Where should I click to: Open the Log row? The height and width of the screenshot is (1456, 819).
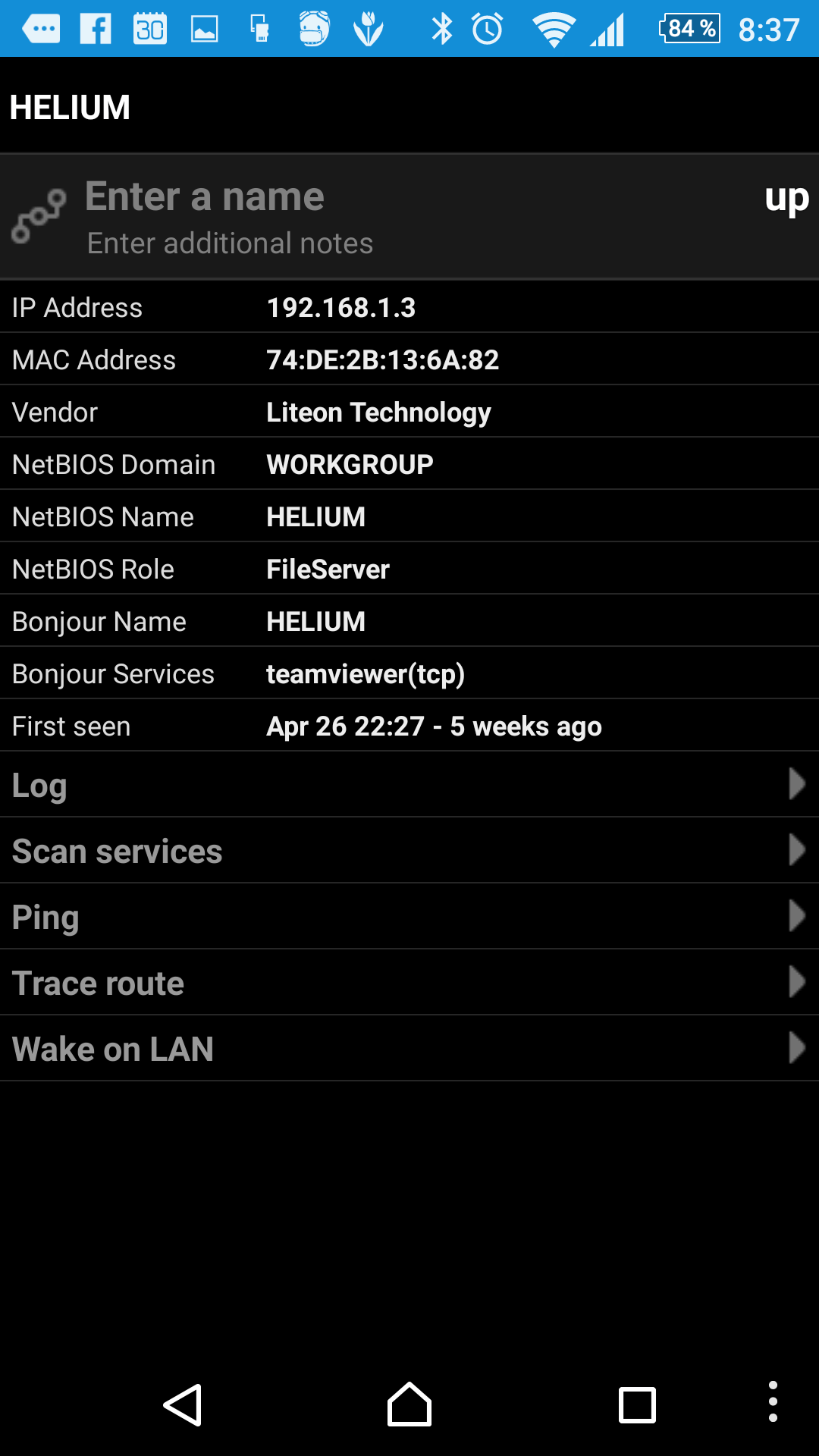409,784
